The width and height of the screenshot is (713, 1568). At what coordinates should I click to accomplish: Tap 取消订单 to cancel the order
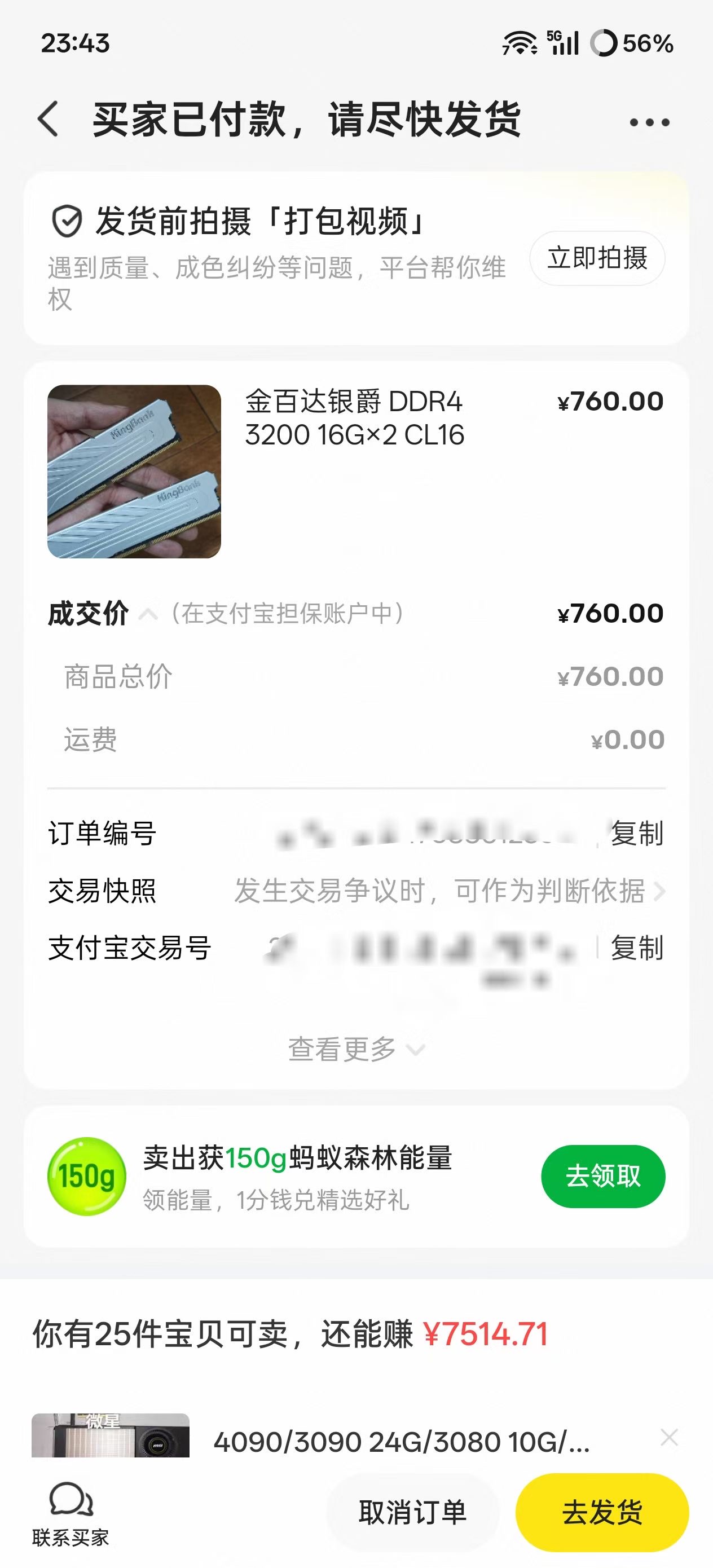coord(412,1512)
